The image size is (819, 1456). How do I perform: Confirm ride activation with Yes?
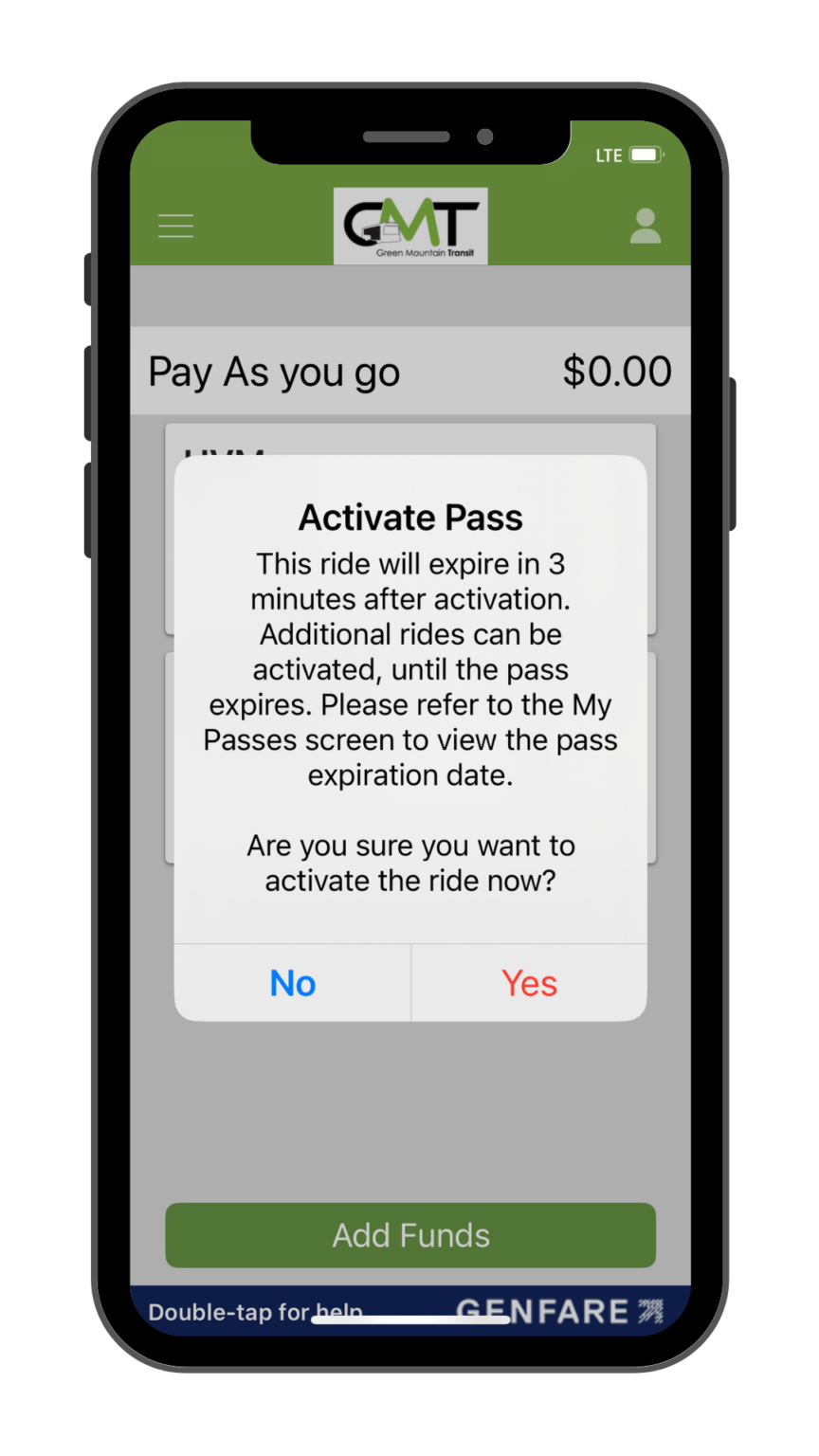tap(529, 983)
